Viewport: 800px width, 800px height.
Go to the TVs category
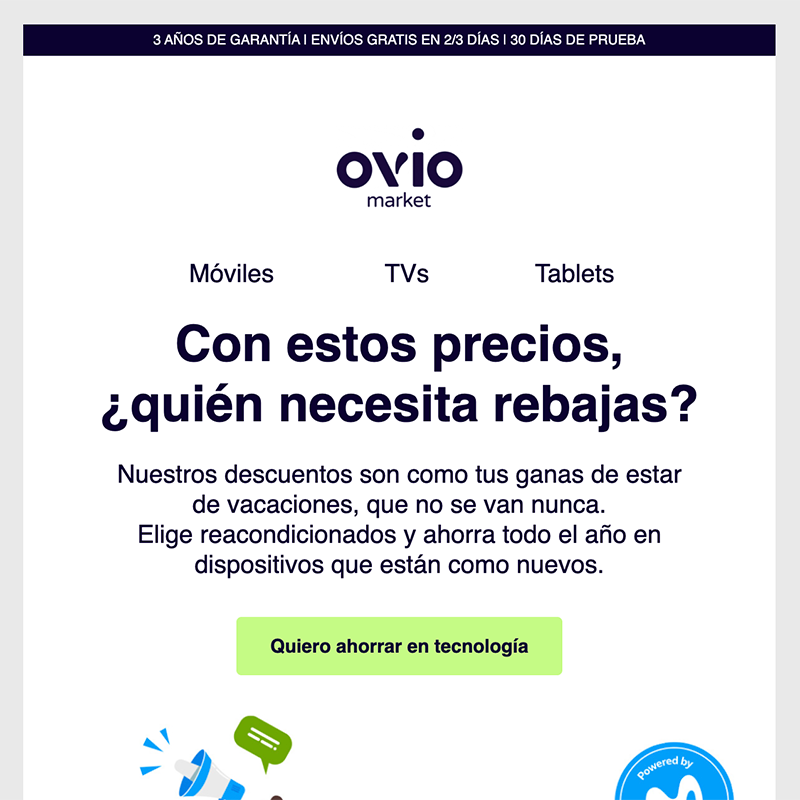[x=406, y=273]
